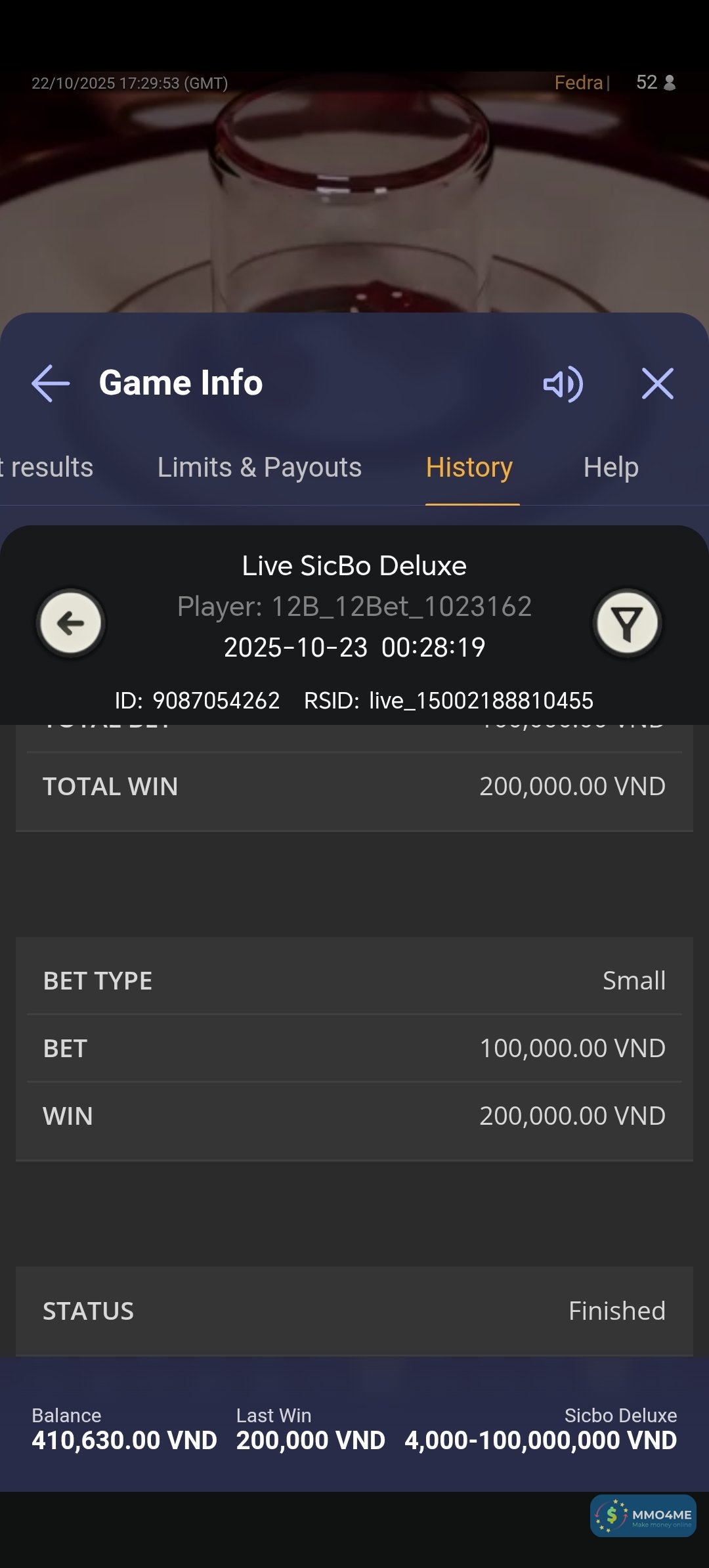Open the Help tab
Viewport: 709px width, 1568px height.
coord(611,468)
